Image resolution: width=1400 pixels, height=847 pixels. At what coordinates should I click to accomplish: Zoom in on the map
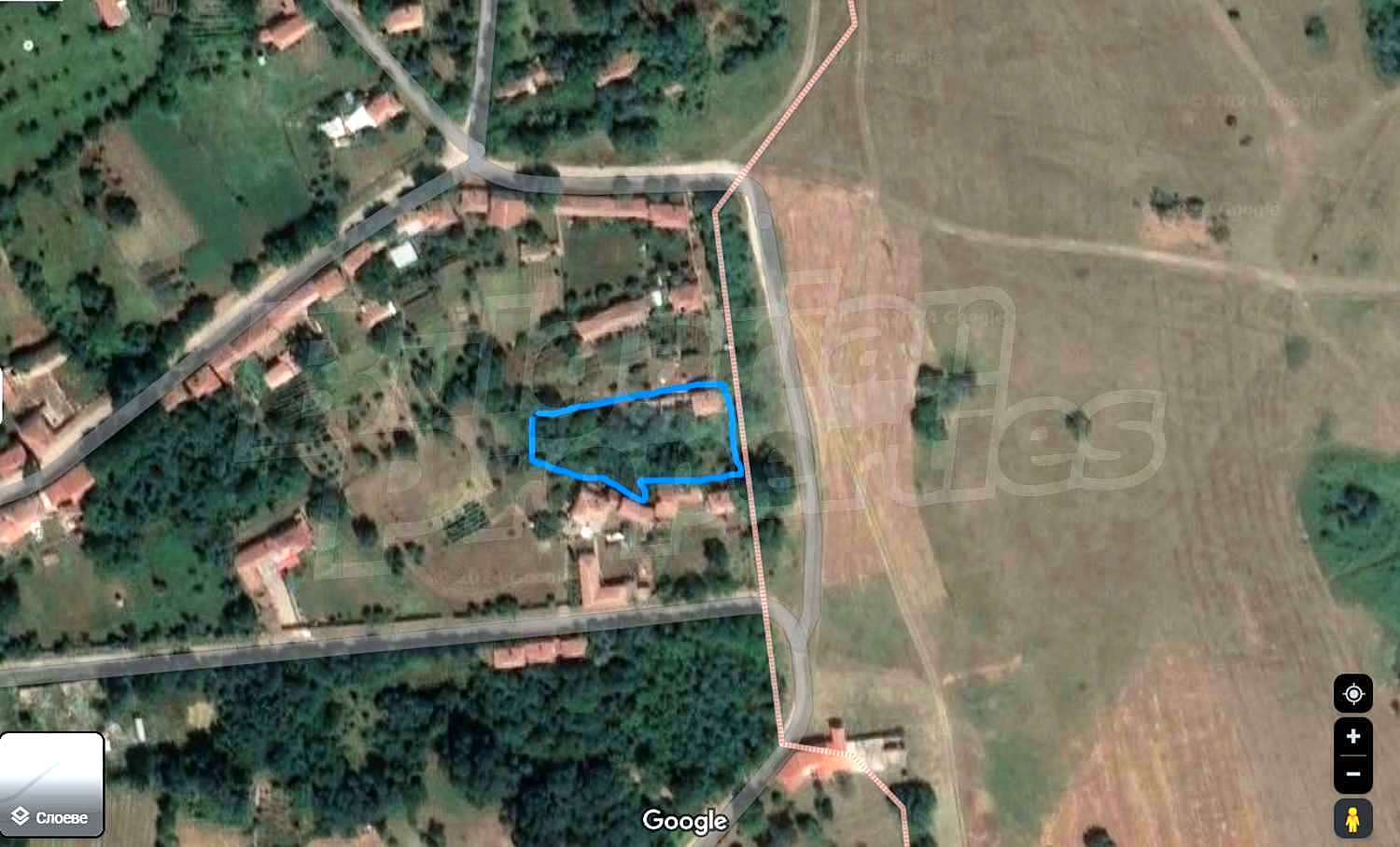click(x=1353, y=737)
